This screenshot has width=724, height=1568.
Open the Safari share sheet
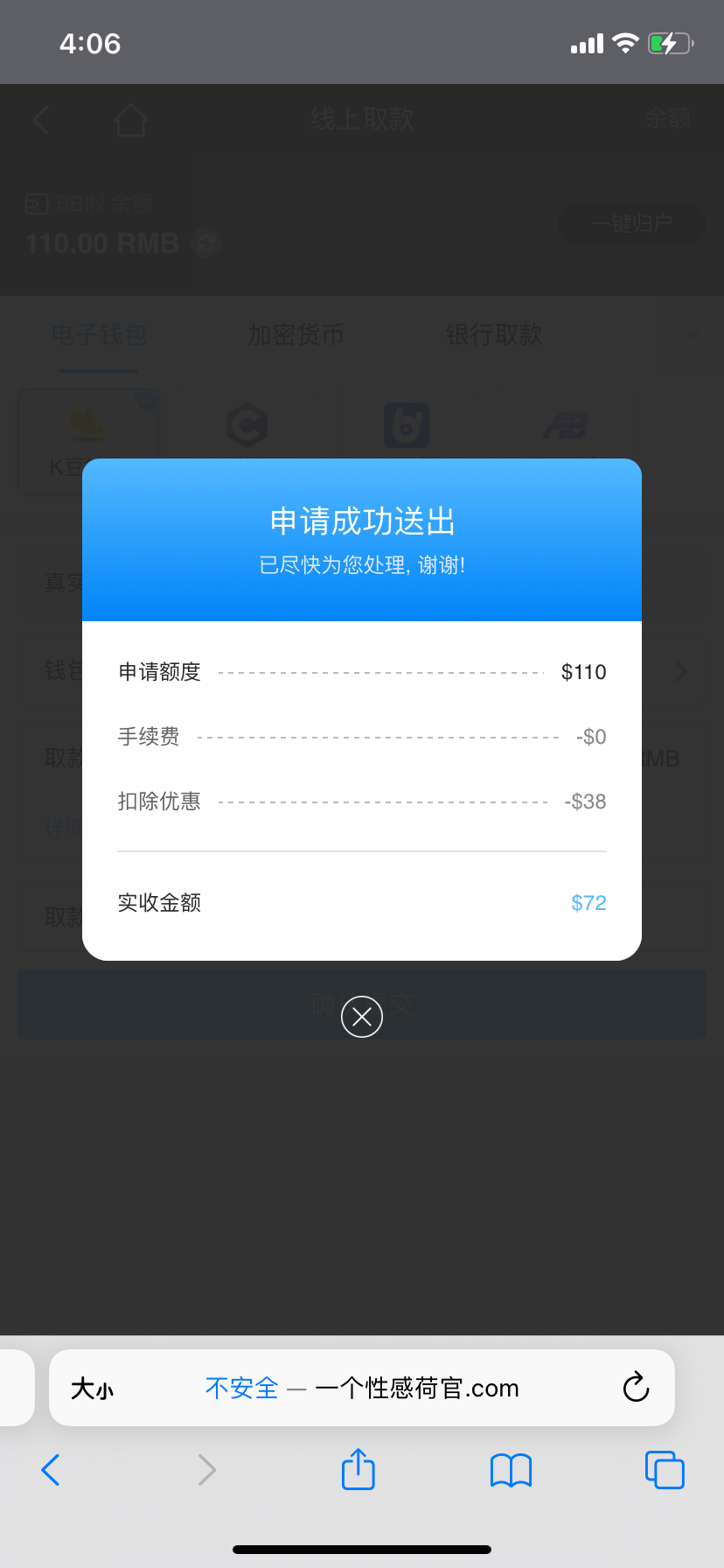(359, 1469)
